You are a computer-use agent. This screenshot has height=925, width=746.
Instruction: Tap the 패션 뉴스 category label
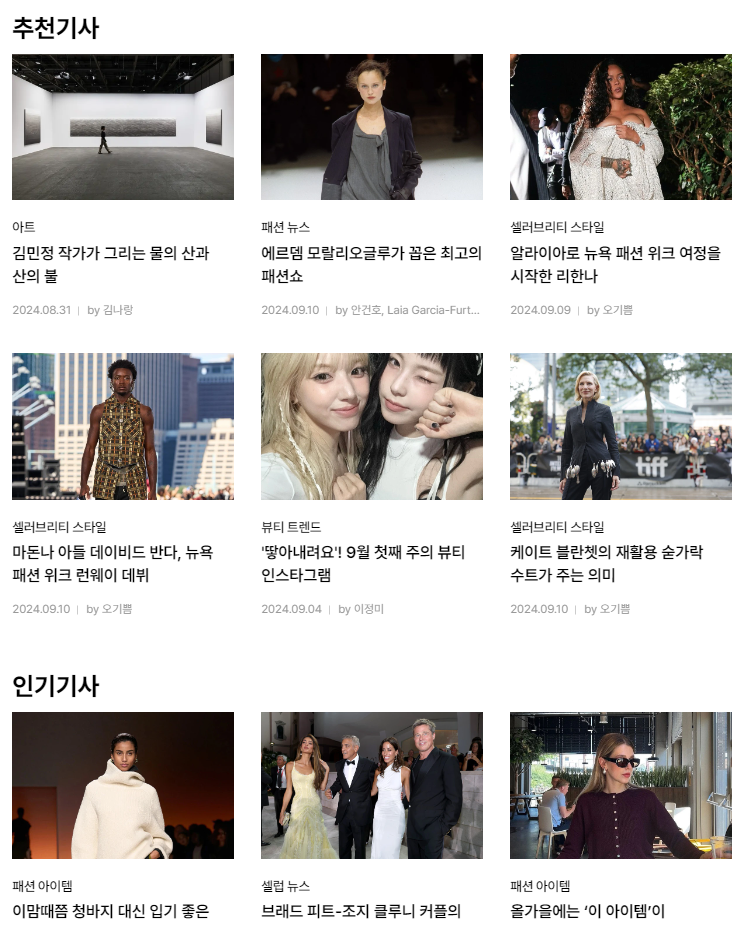click(285, 227)
